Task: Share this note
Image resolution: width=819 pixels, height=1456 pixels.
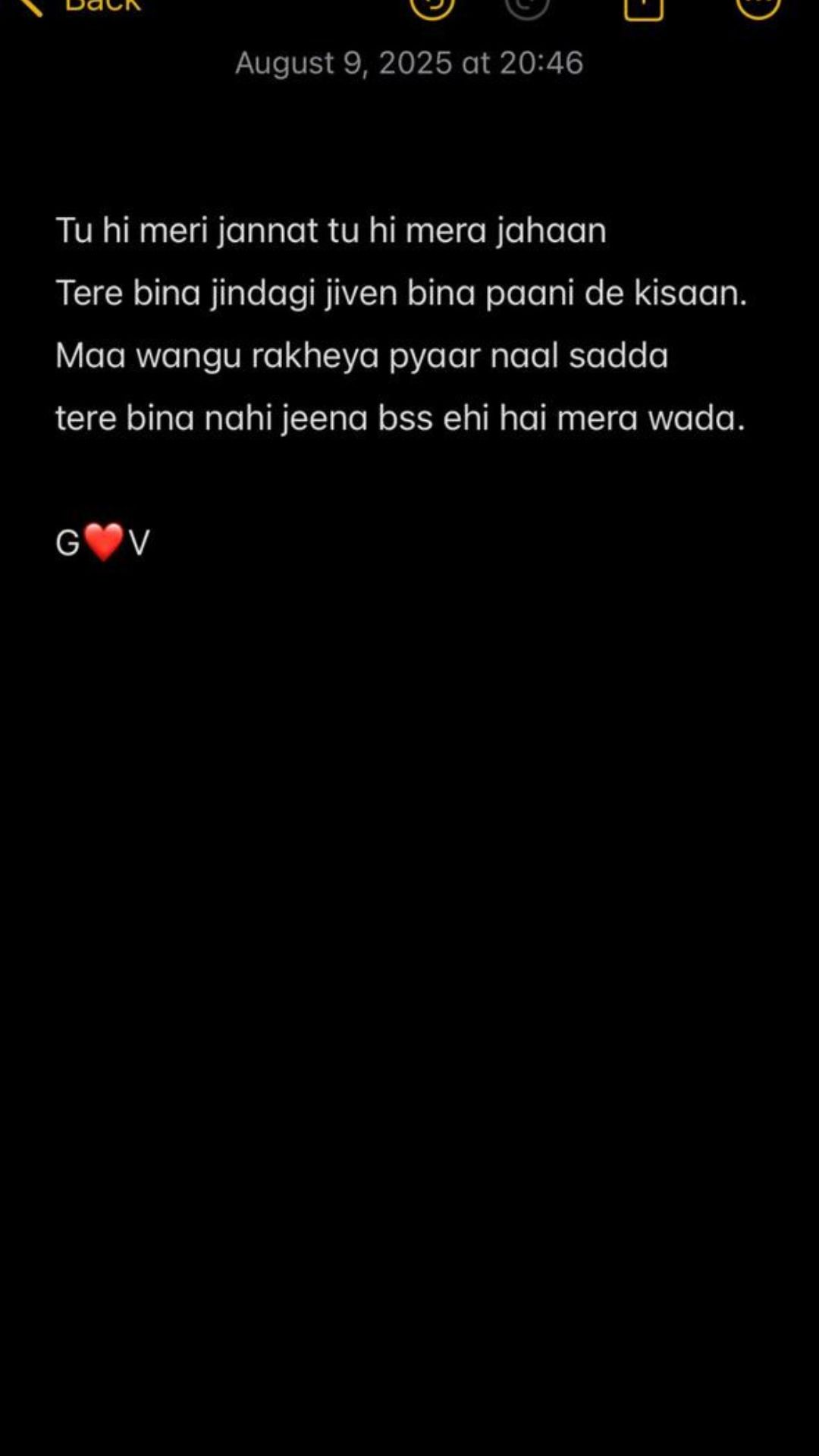Action: point(643,8)
